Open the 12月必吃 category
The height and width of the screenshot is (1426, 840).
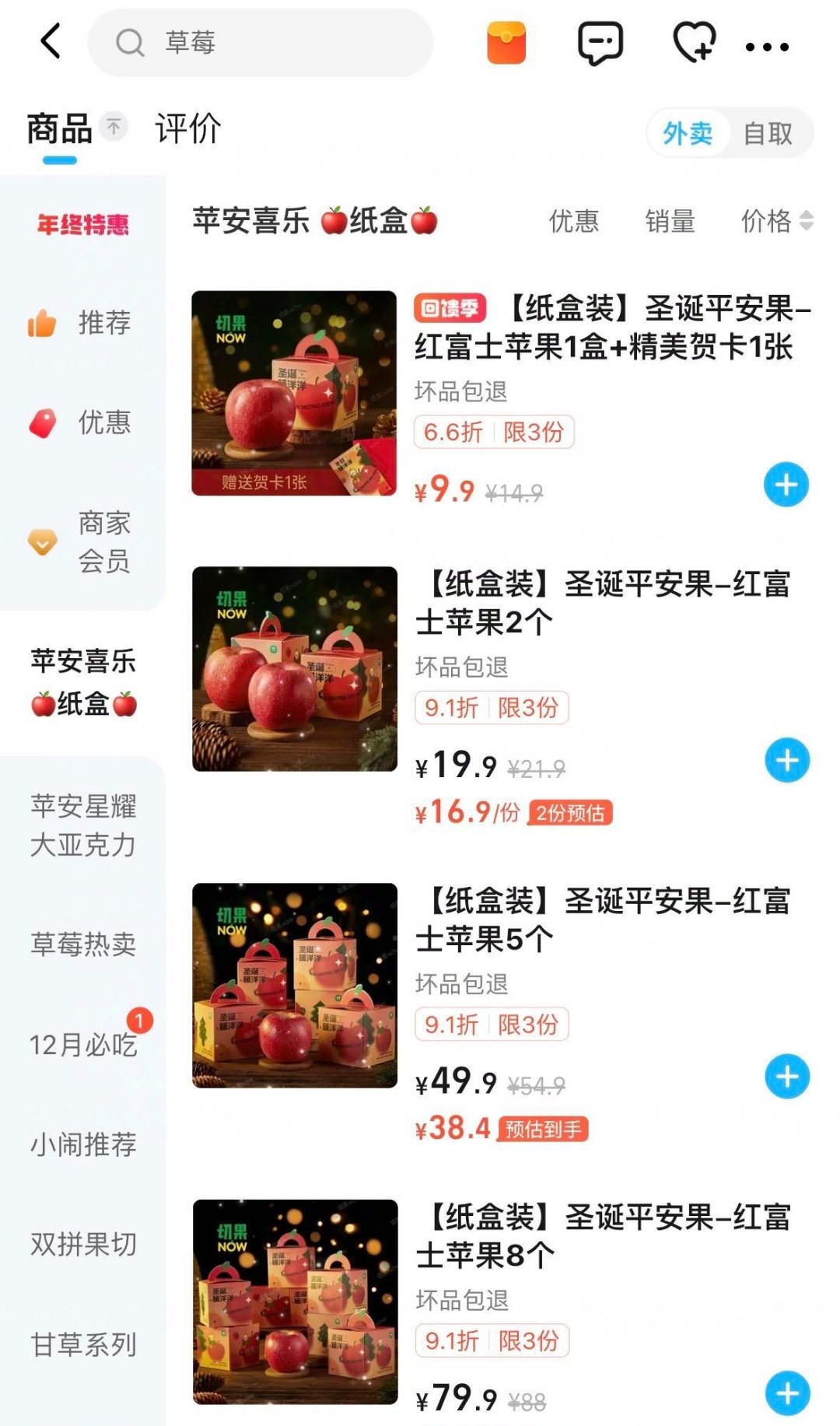[82, 1045]
